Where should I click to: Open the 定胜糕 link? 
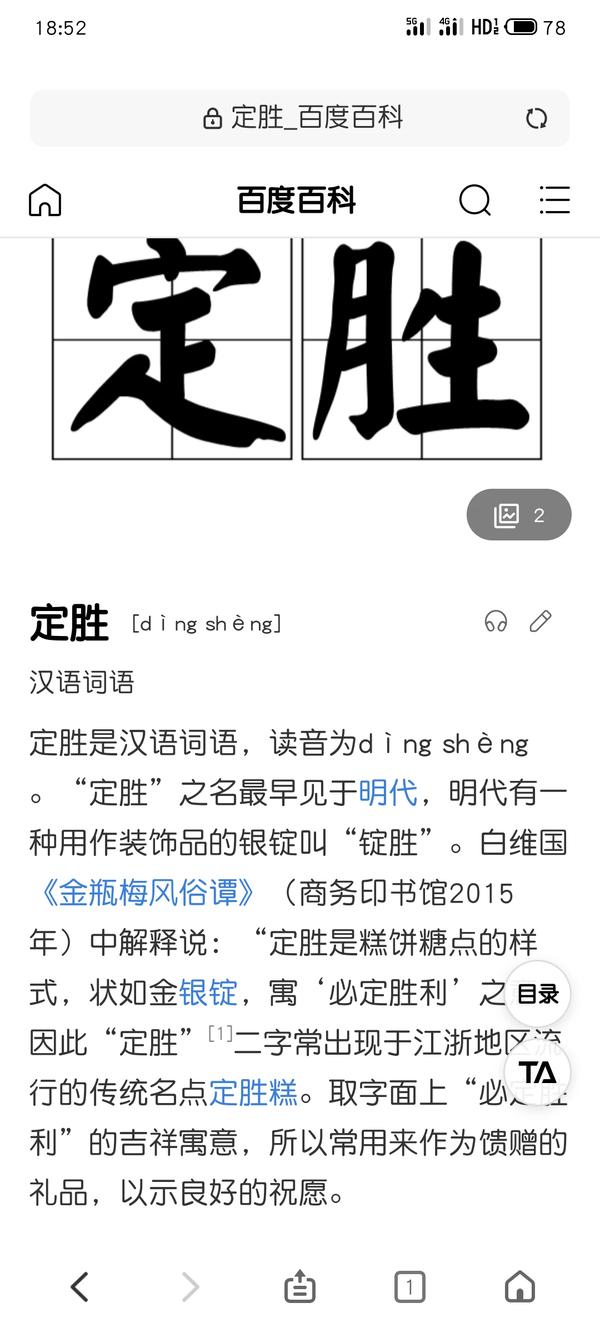[x=253, y=1093]
